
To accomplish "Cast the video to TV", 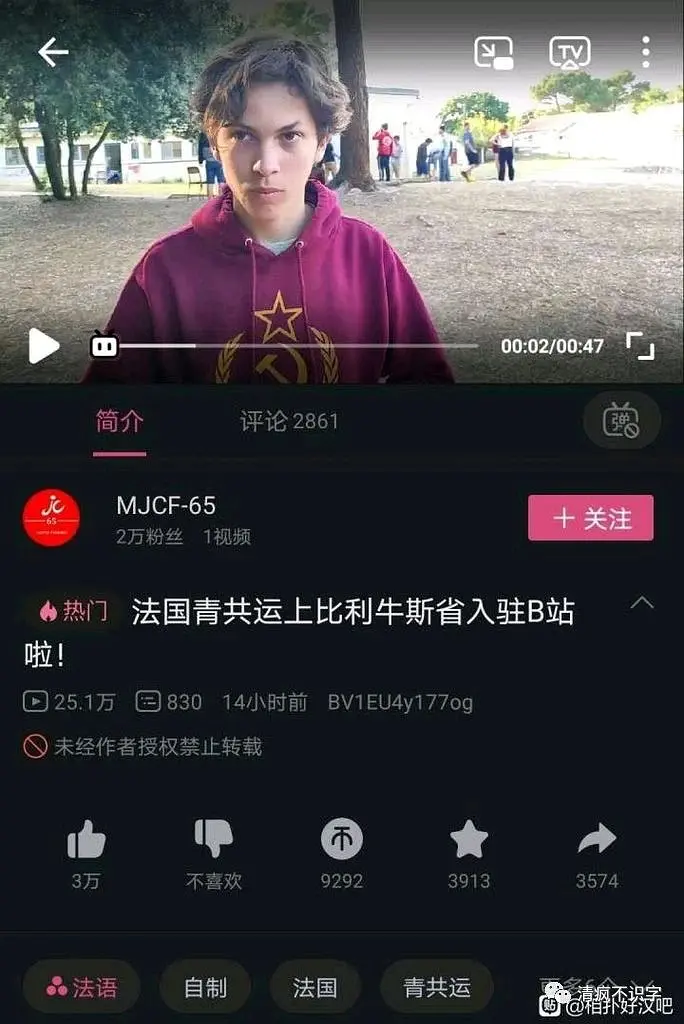I will click(x=569, y=53).
